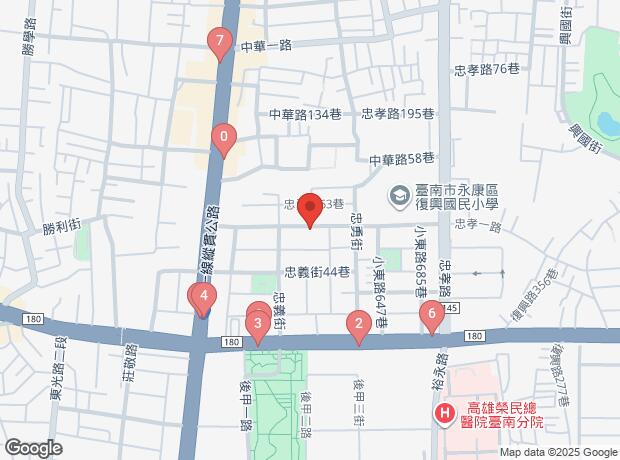Screen dimensions: 620x460
Task: Select map marker number 0
Action: [x=224, y=137]
